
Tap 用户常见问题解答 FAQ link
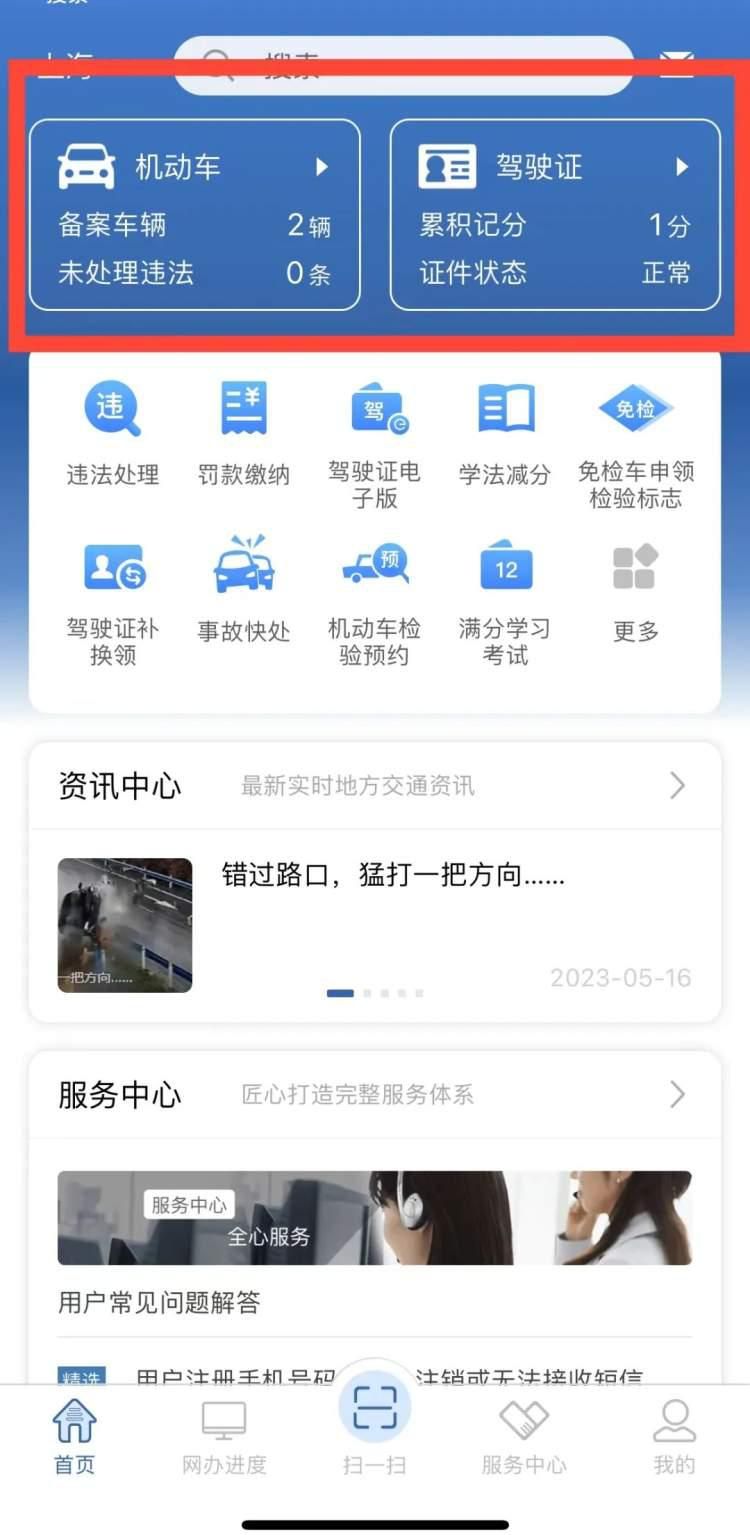[158, 1303]
